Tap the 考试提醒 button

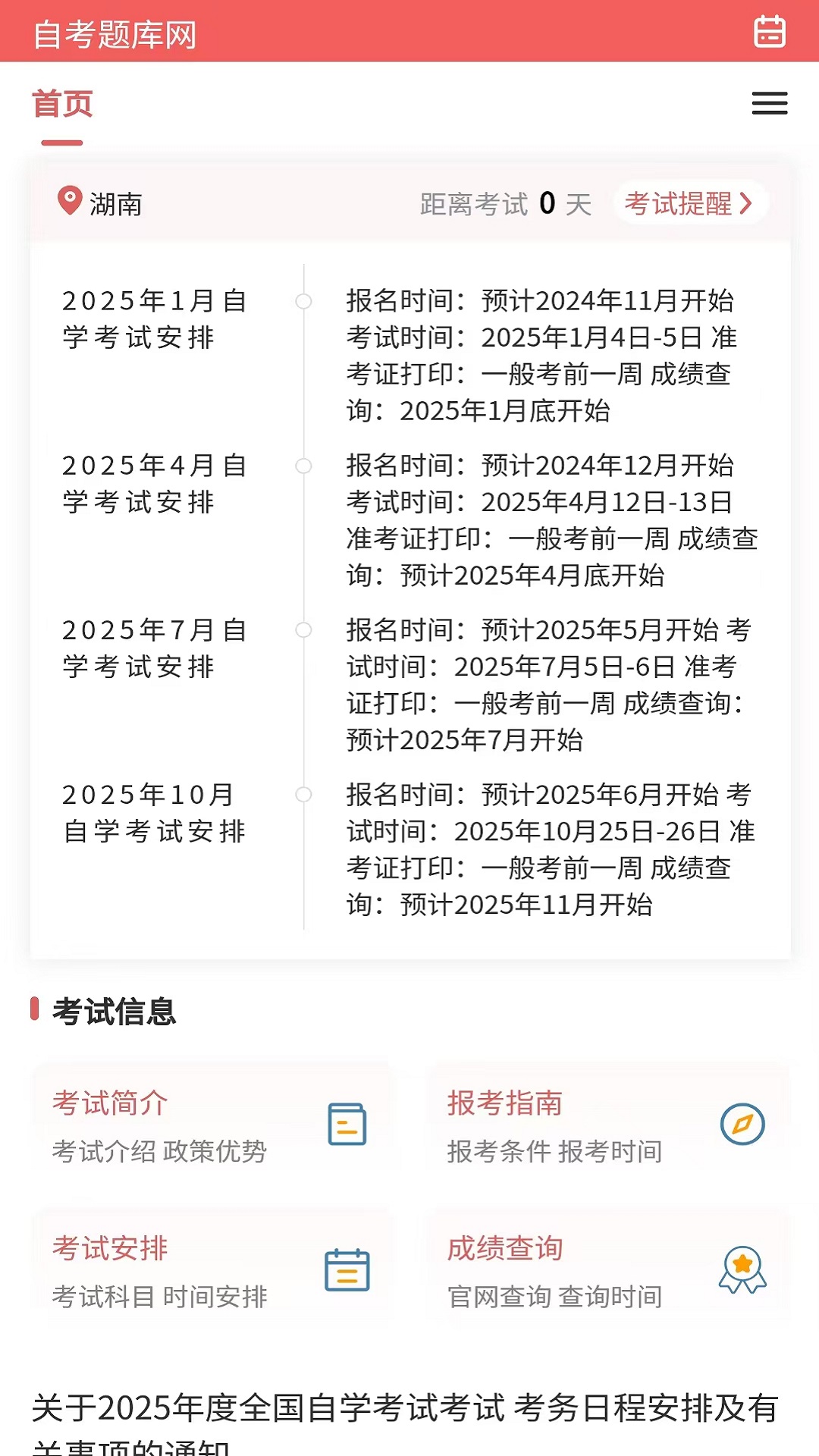[689, 203]
